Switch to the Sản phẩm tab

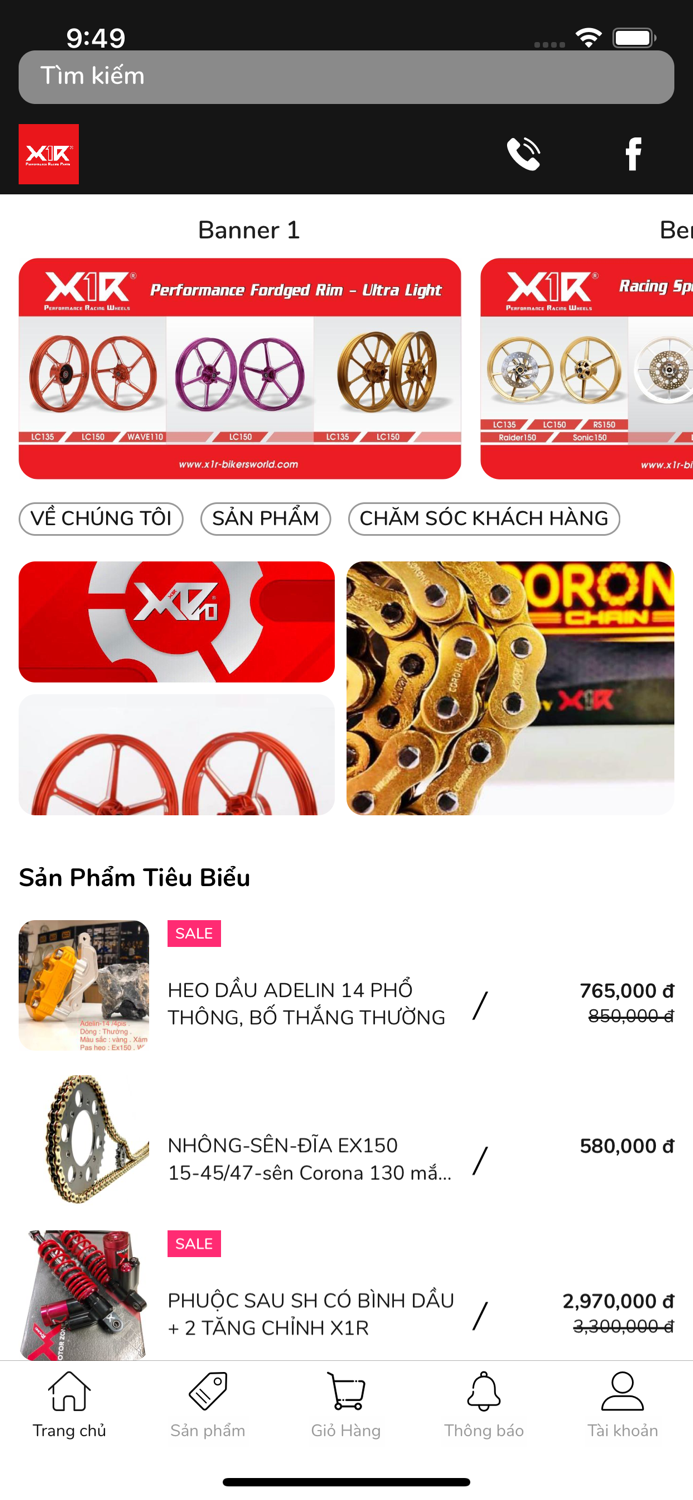pyautogui.click(x=208, y=1404)
